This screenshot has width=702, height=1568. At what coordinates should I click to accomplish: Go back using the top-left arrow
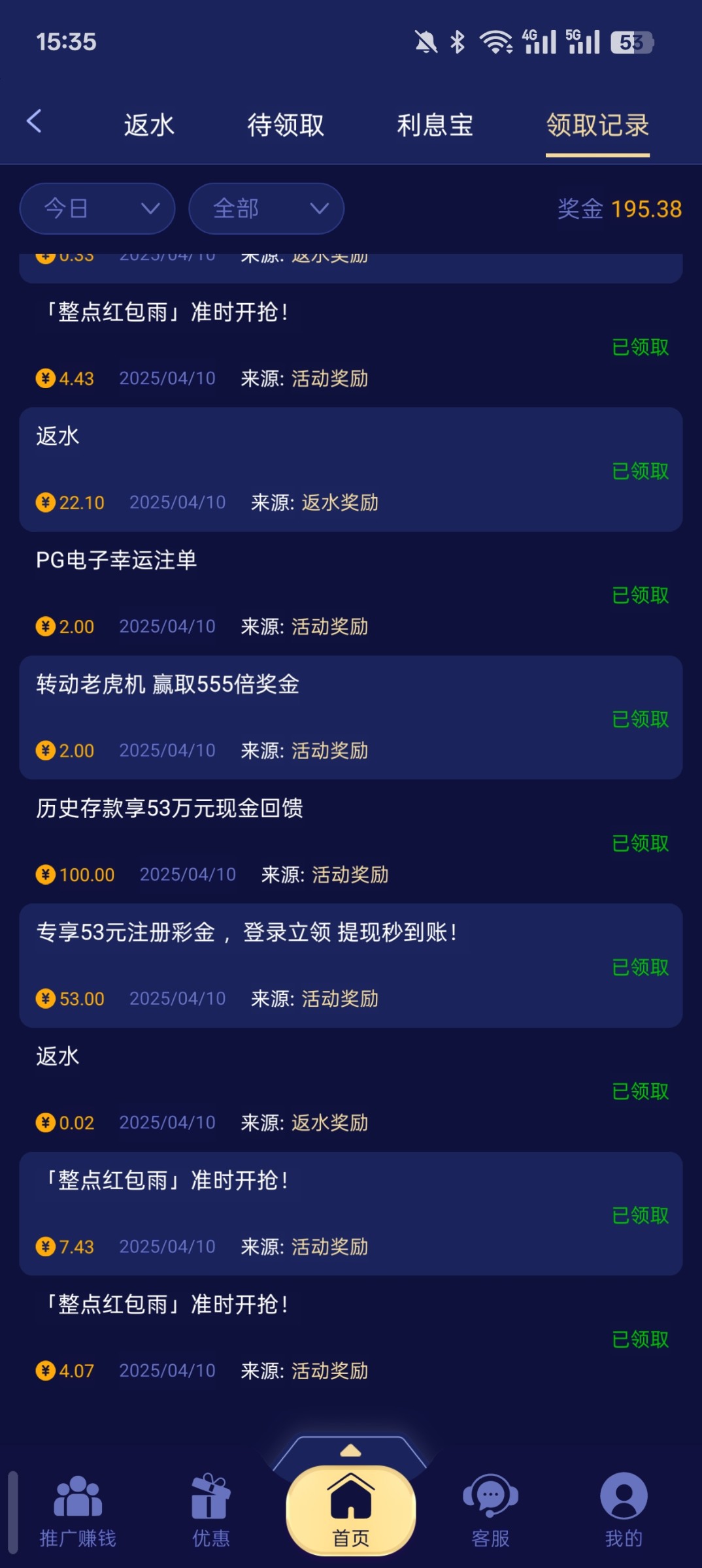(x=34, y=122)
